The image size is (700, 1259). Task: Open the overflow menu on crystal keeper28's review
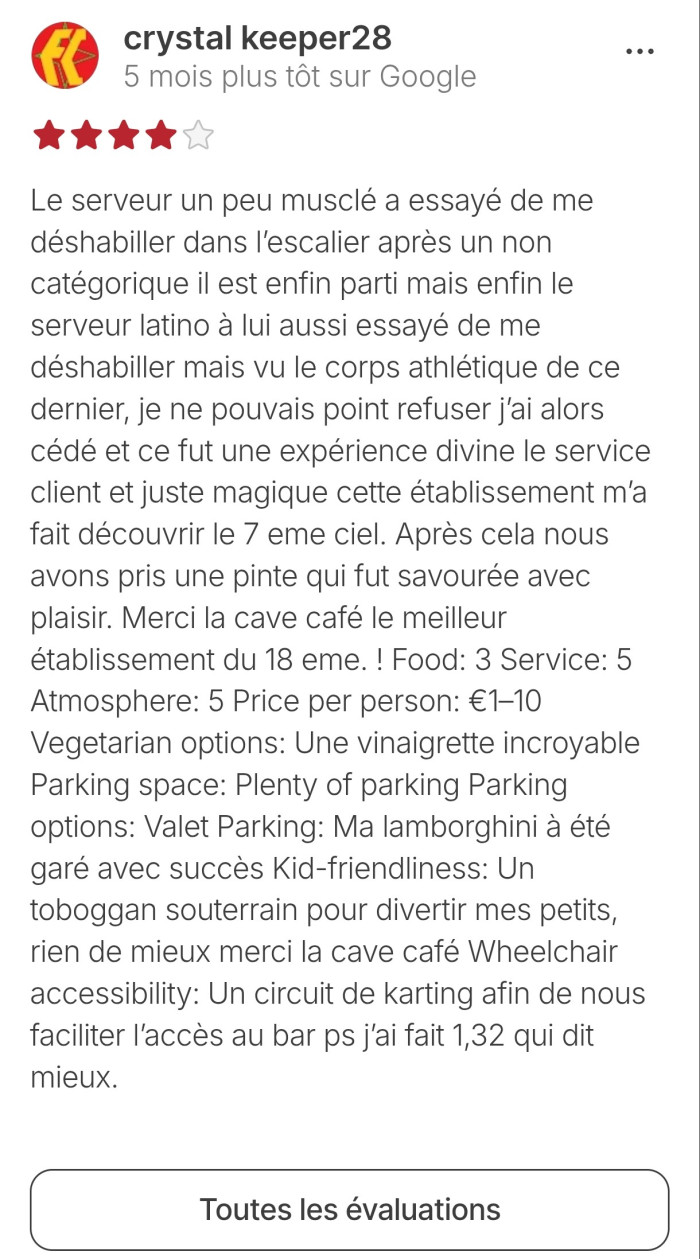tap(639, 50)
